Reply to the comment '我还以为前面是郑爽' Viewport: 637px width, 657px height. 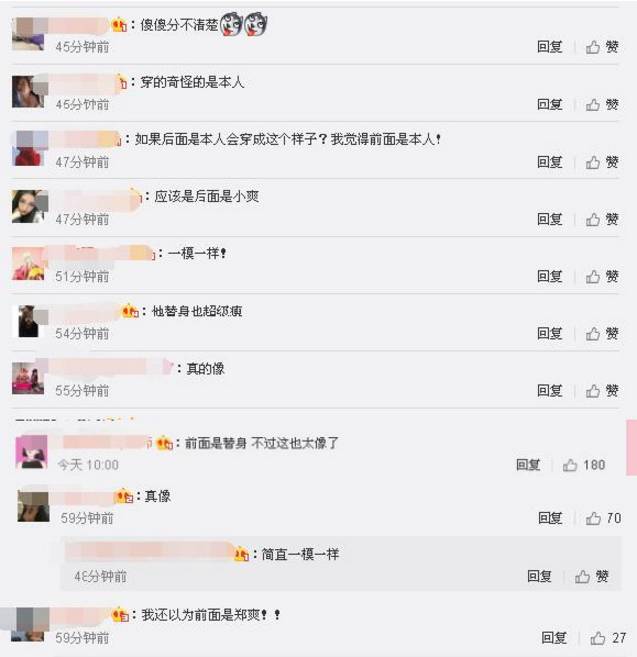coord(554,638)
